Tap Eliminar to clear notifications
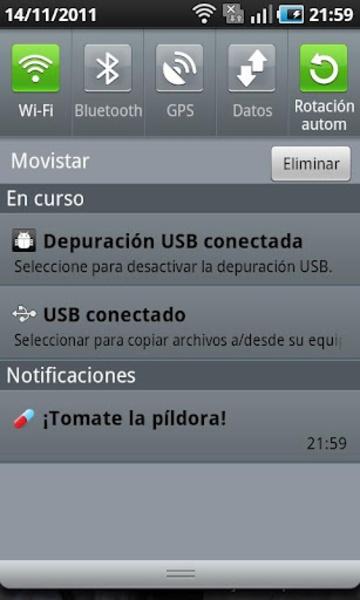 (311, 164)
